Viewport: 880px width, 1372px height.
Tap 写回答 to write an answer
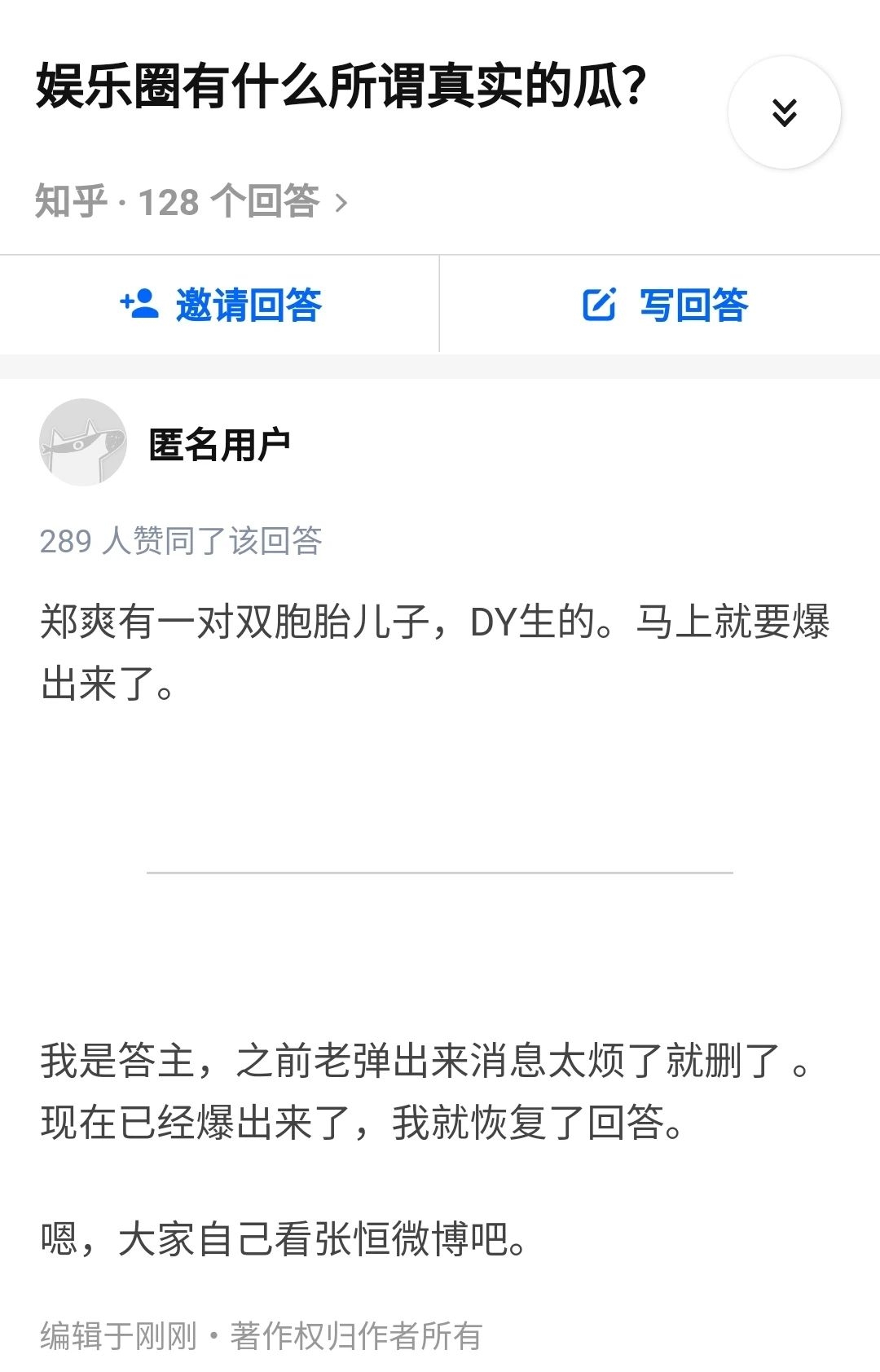(x=664, y=305)
